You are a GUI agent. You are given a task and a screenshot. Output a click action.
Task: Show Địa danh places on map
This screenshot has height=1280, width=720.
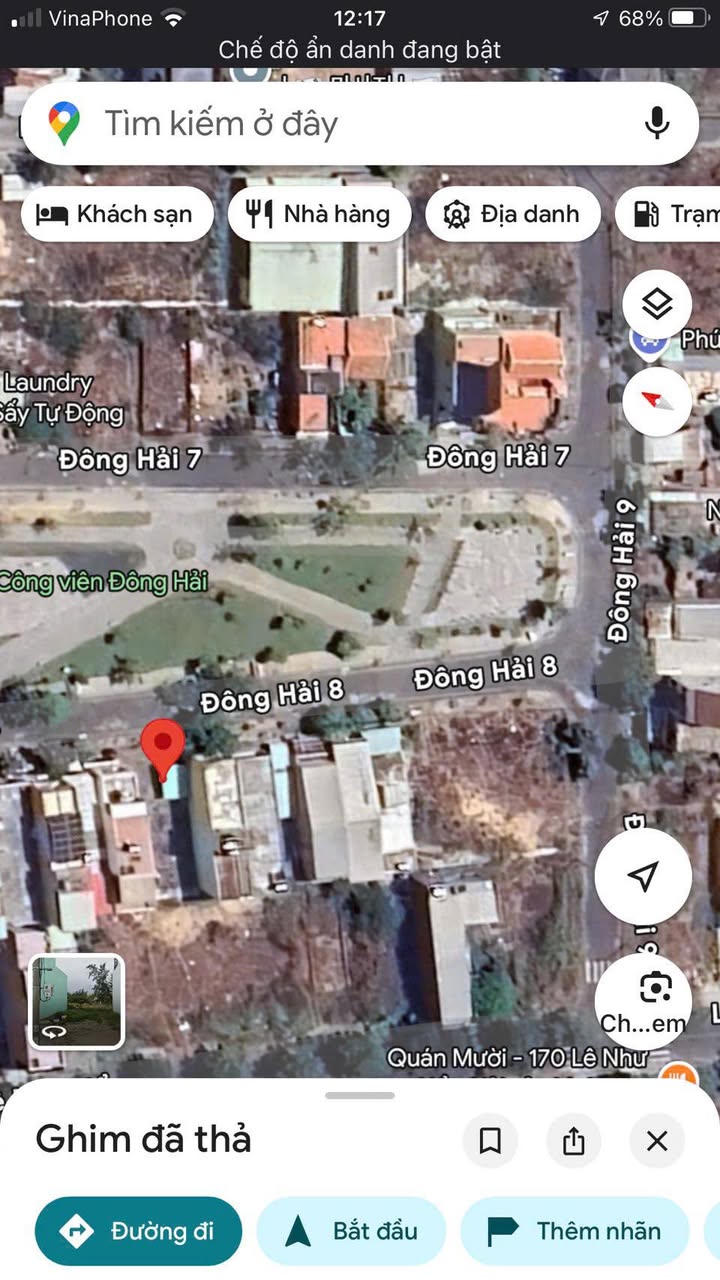point(513,214)
